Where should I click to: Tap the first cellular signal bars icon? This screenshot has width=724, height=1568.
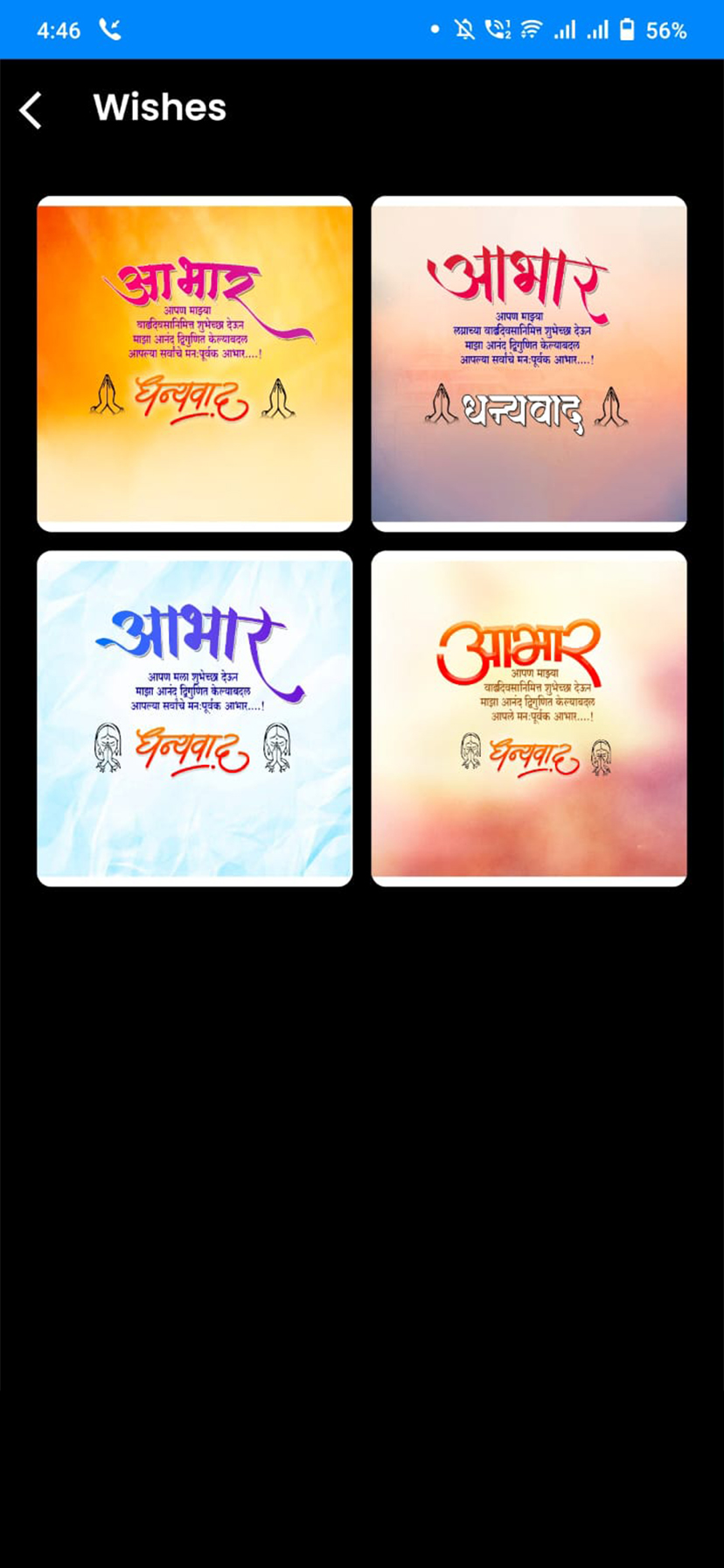565,29
